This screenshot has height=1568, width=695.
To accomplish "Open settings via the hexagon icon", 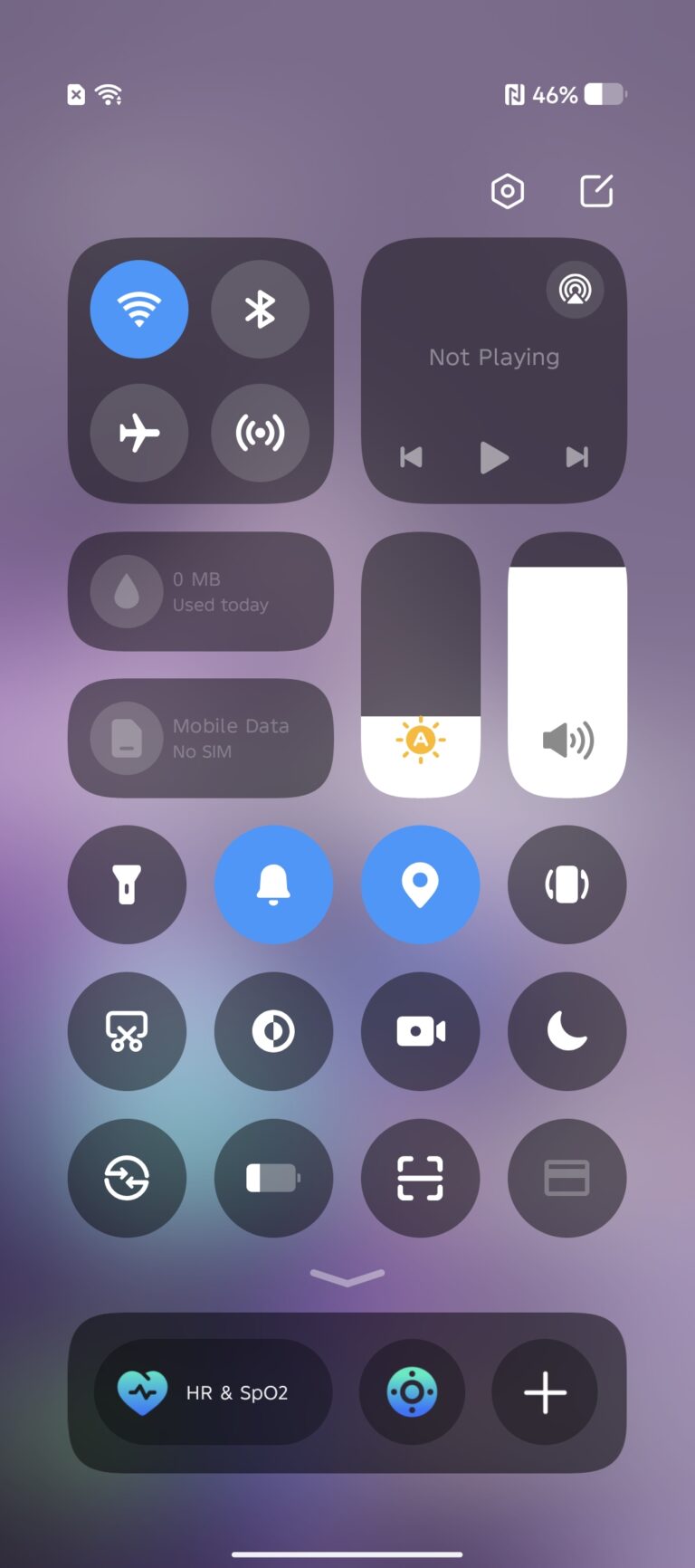I will pyautogui.click(x=507, y=191).
